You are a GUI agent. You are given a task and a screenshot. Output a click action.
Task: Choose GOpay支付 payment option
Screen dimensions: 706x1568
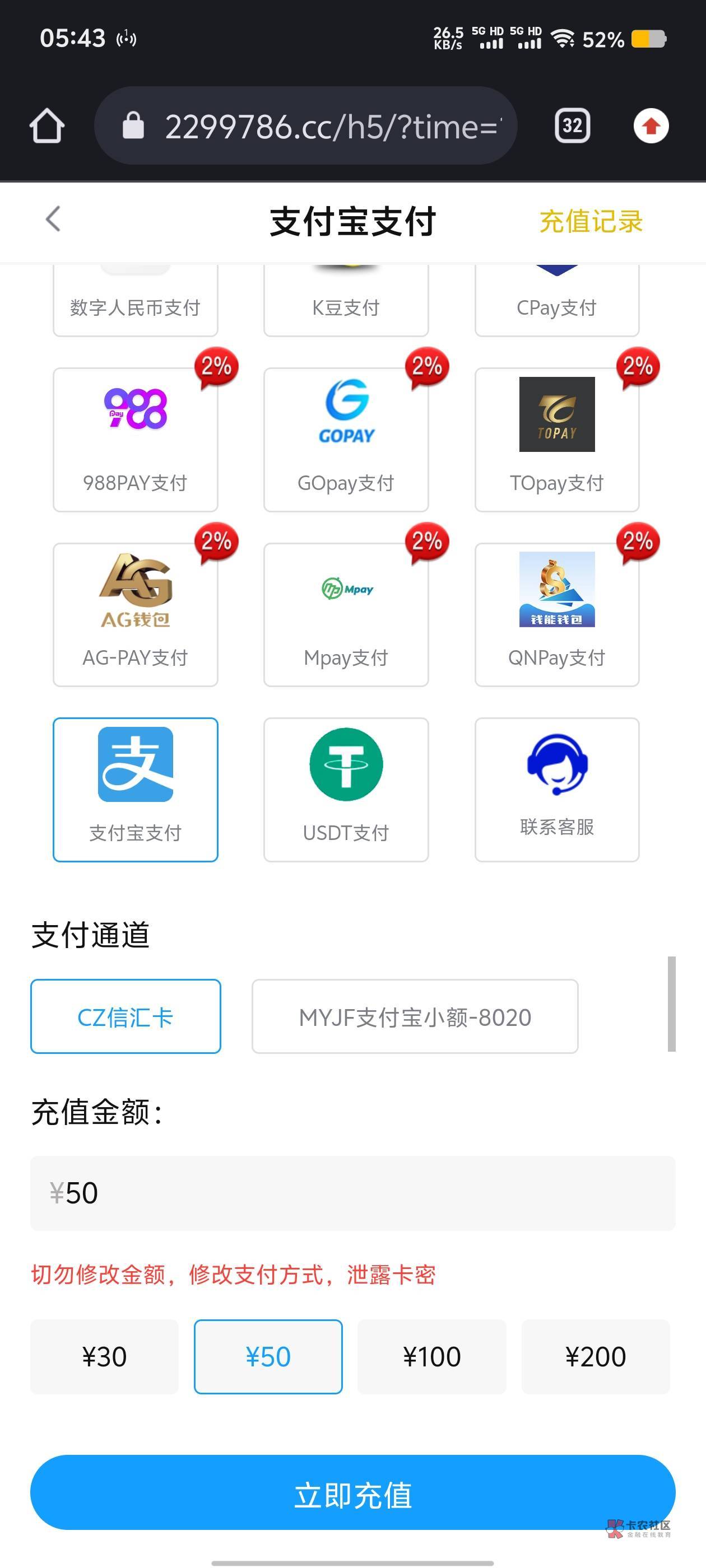point(346,440)
